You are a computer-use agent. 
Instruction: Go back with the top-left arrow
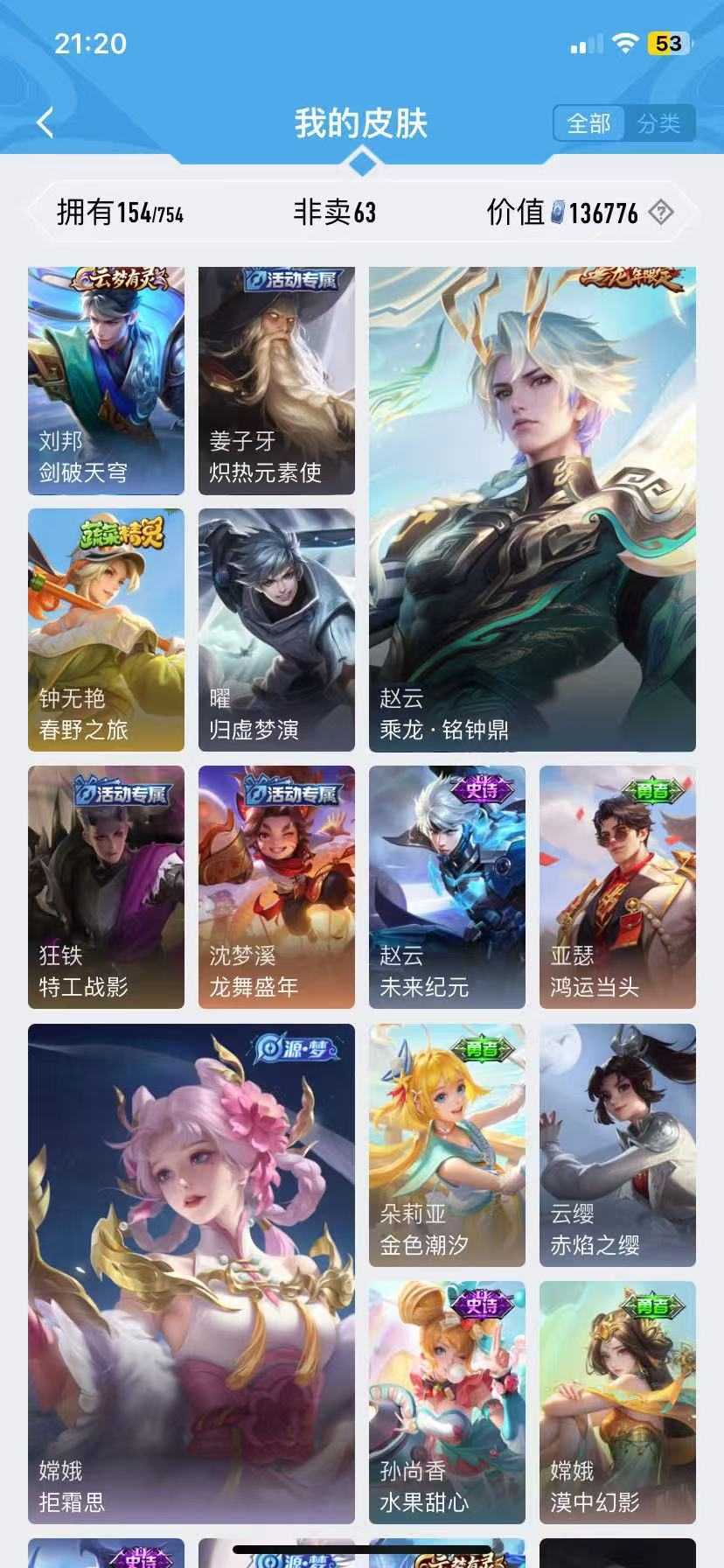tap(45, 123)
